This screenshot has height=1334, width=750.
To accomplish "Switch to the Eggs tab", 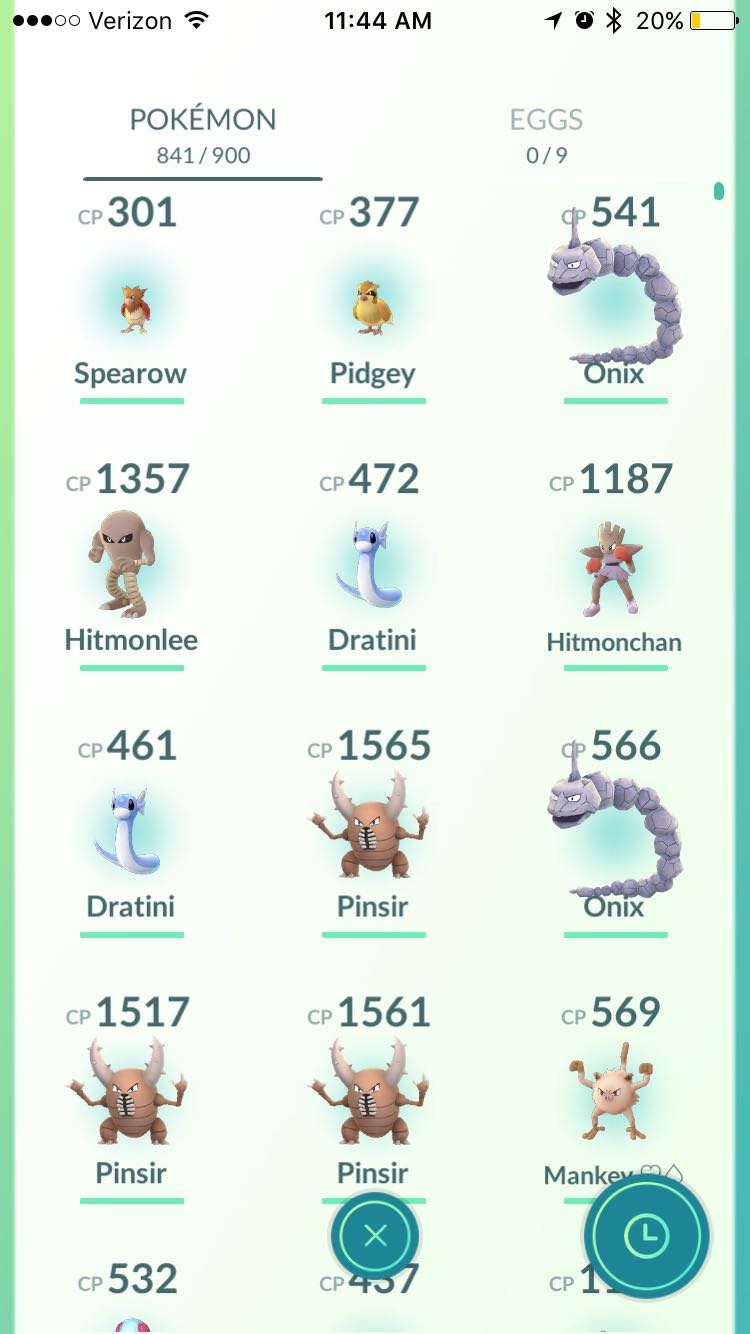I will [x=546, y=136].
